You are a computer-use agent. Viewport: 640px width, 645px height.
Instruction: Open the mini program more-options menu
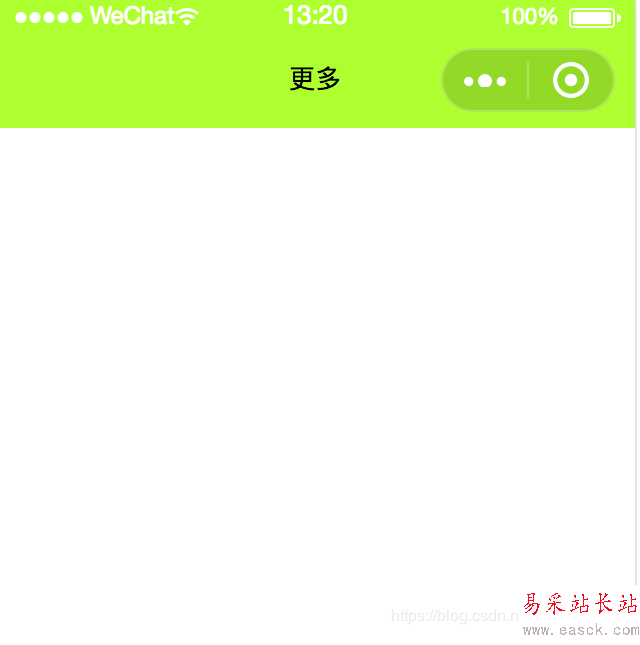pyautogui.click(x=486, y=81)
